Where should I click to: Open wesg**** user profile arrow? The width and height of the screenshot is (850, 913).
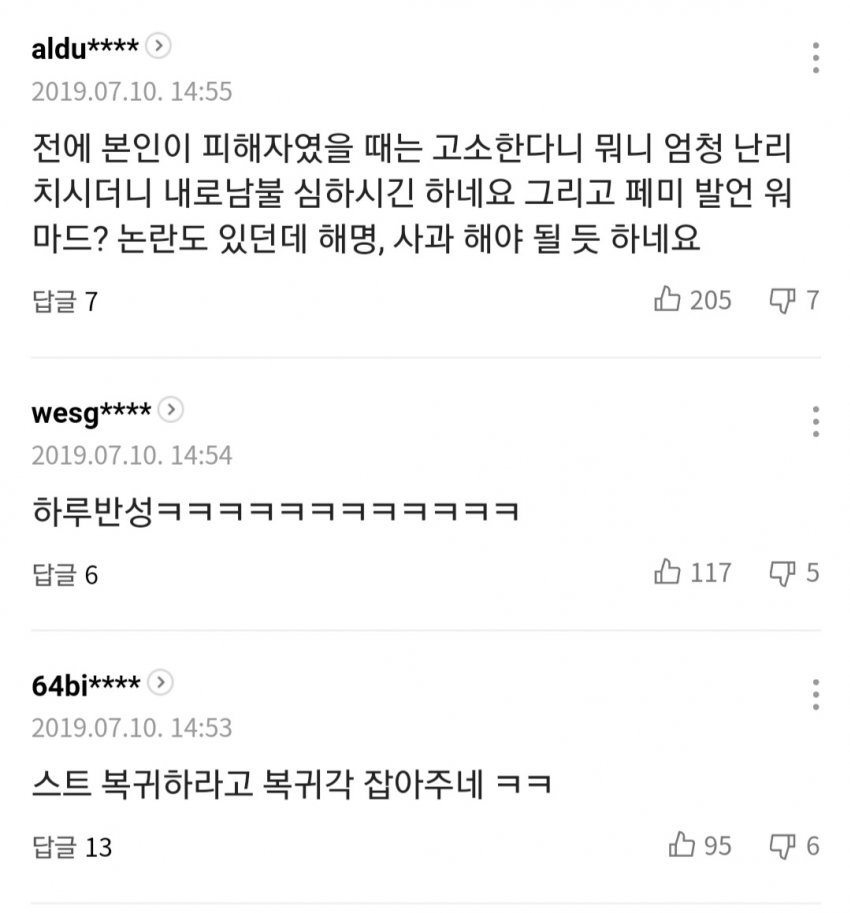171,410
